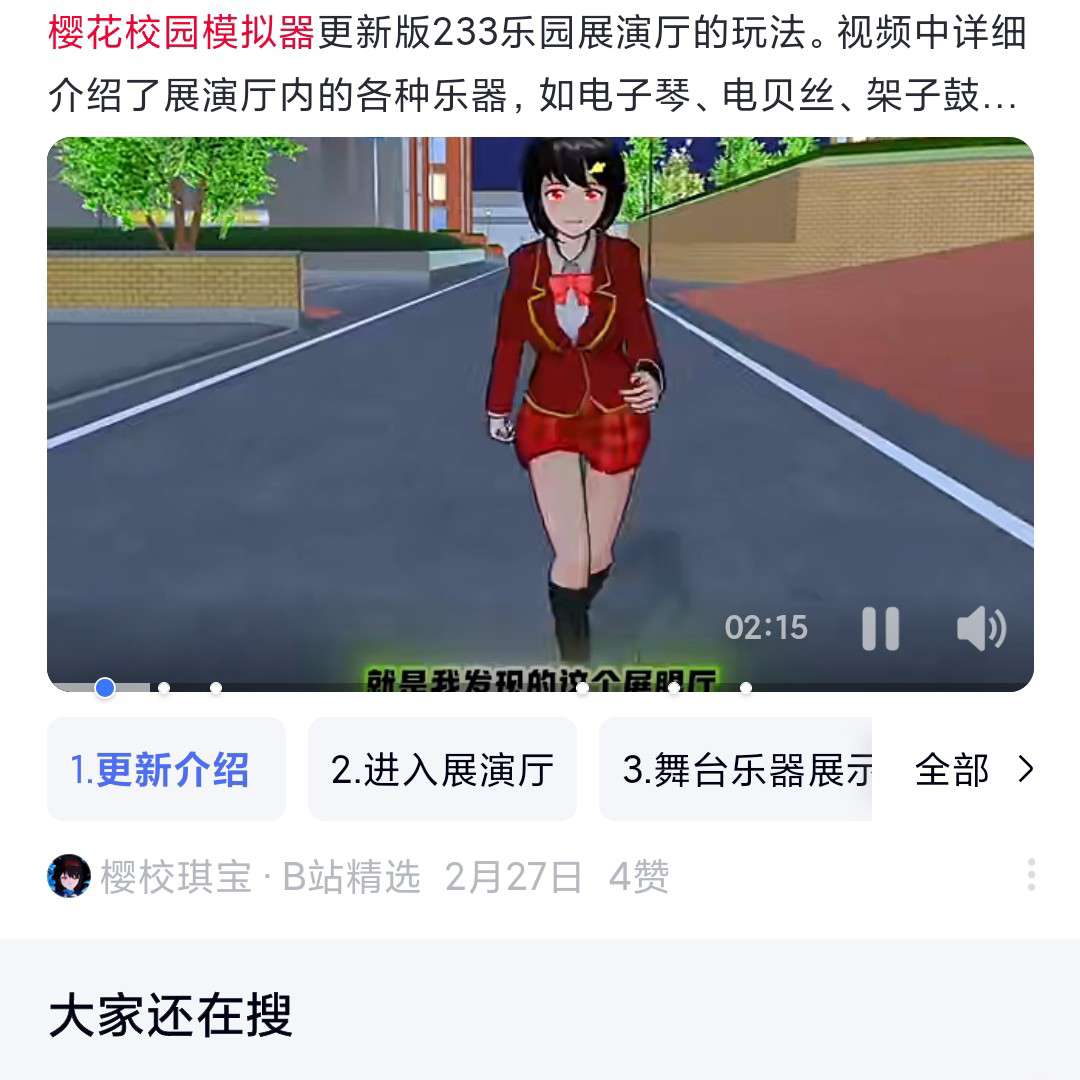Jump to chapter 1.更新介绍
The height and width of the screenshot is (1080, 1080).
pyautogui.click(x=166, y=770)
